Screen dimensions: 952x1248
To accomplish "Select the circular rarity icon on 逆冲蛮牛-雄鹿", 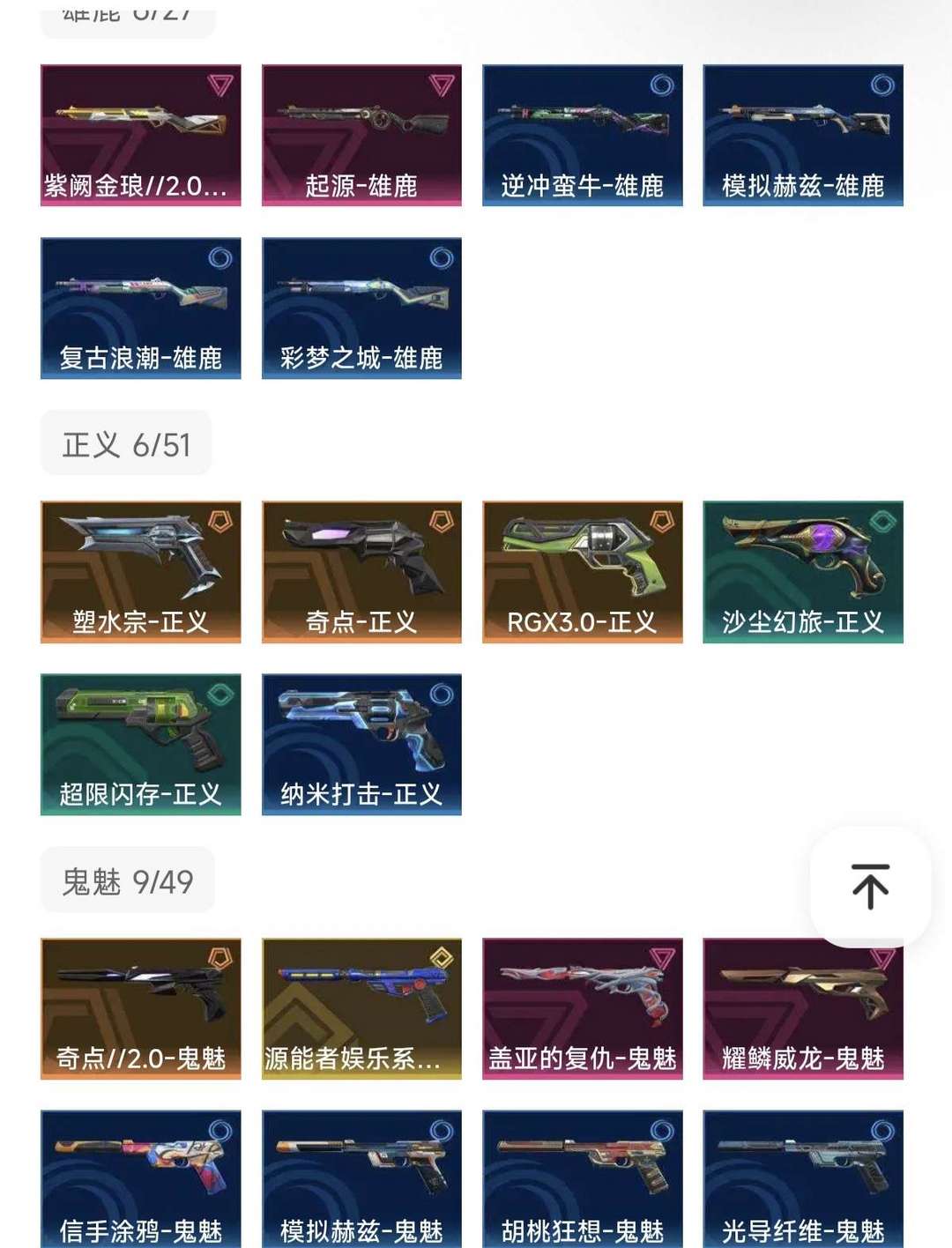I will click(664, 82).
